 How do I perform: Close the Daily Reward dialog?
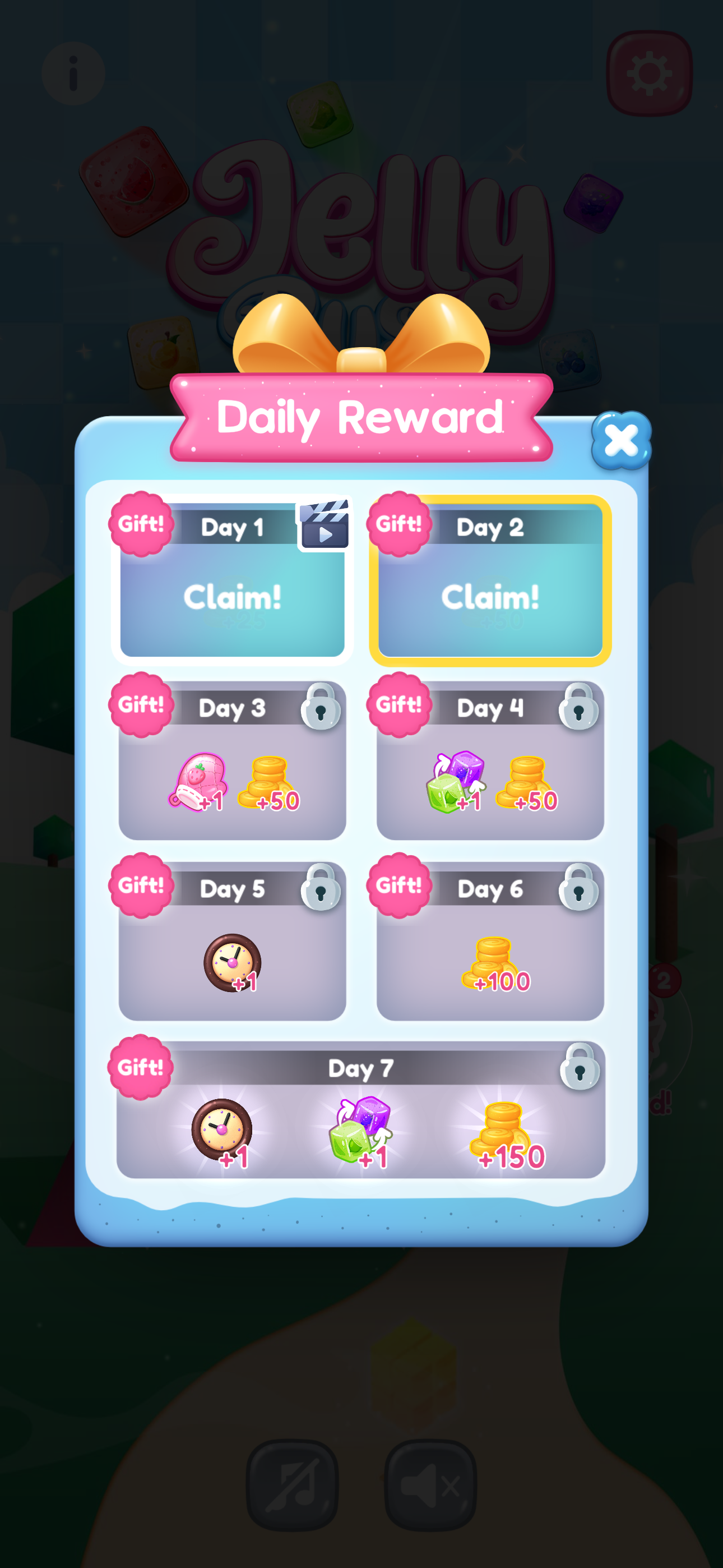tap(621, 440)
